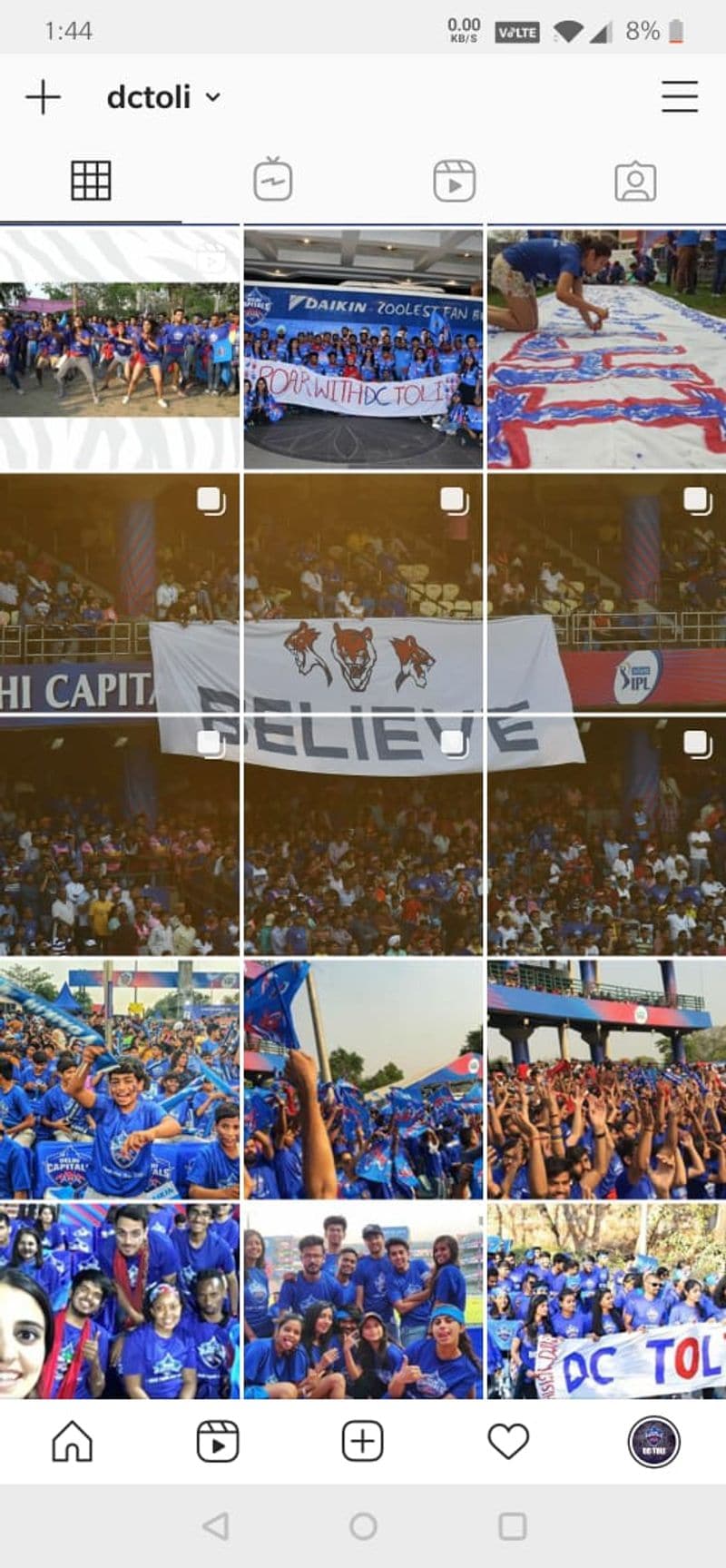Switch to the tagged photos tab

(x=635, y=181)
